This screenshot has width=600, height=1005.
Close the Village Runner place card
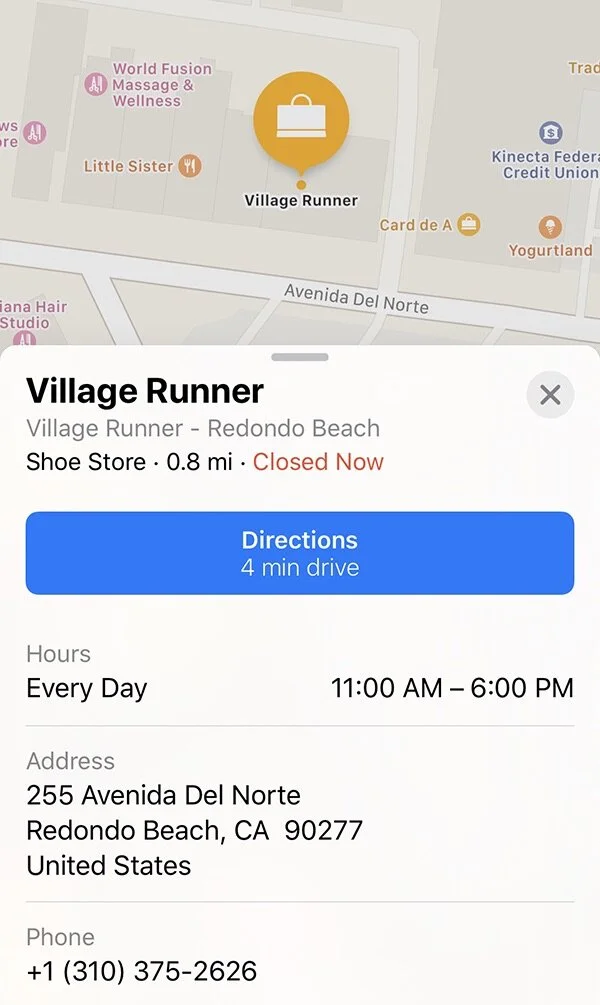pyautogui.click(x=550, y=395)
